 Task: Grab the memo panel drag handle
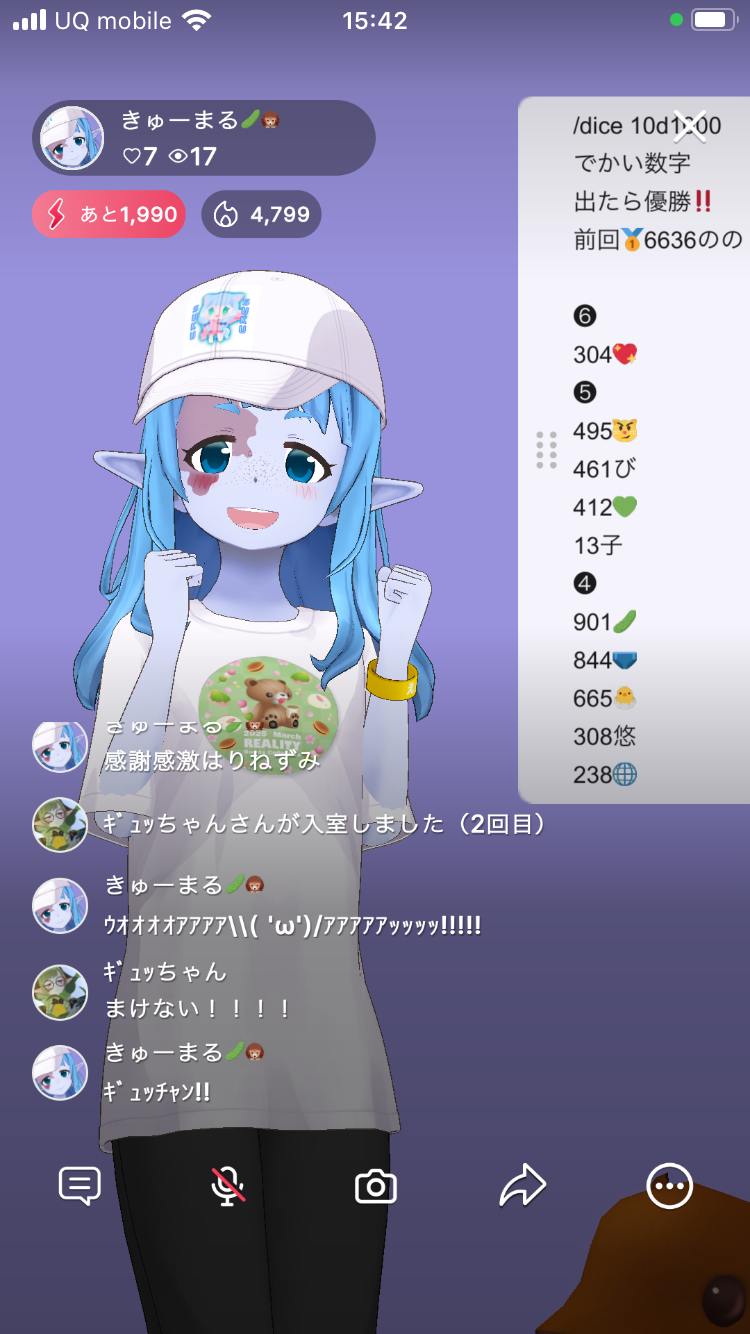(546, 450)
